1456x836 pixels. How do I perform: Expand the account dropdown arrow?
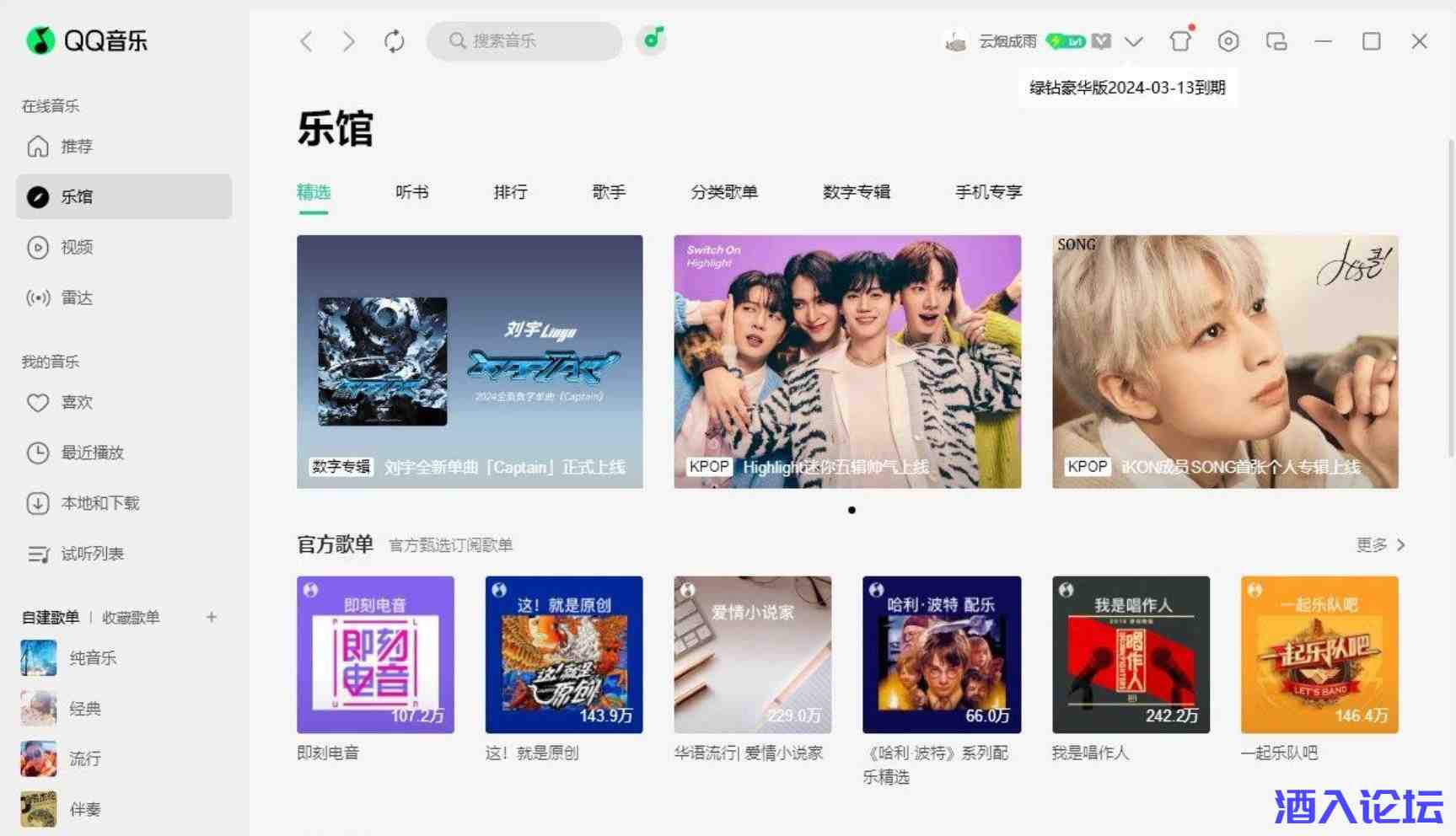click(x=1134, y=41)
